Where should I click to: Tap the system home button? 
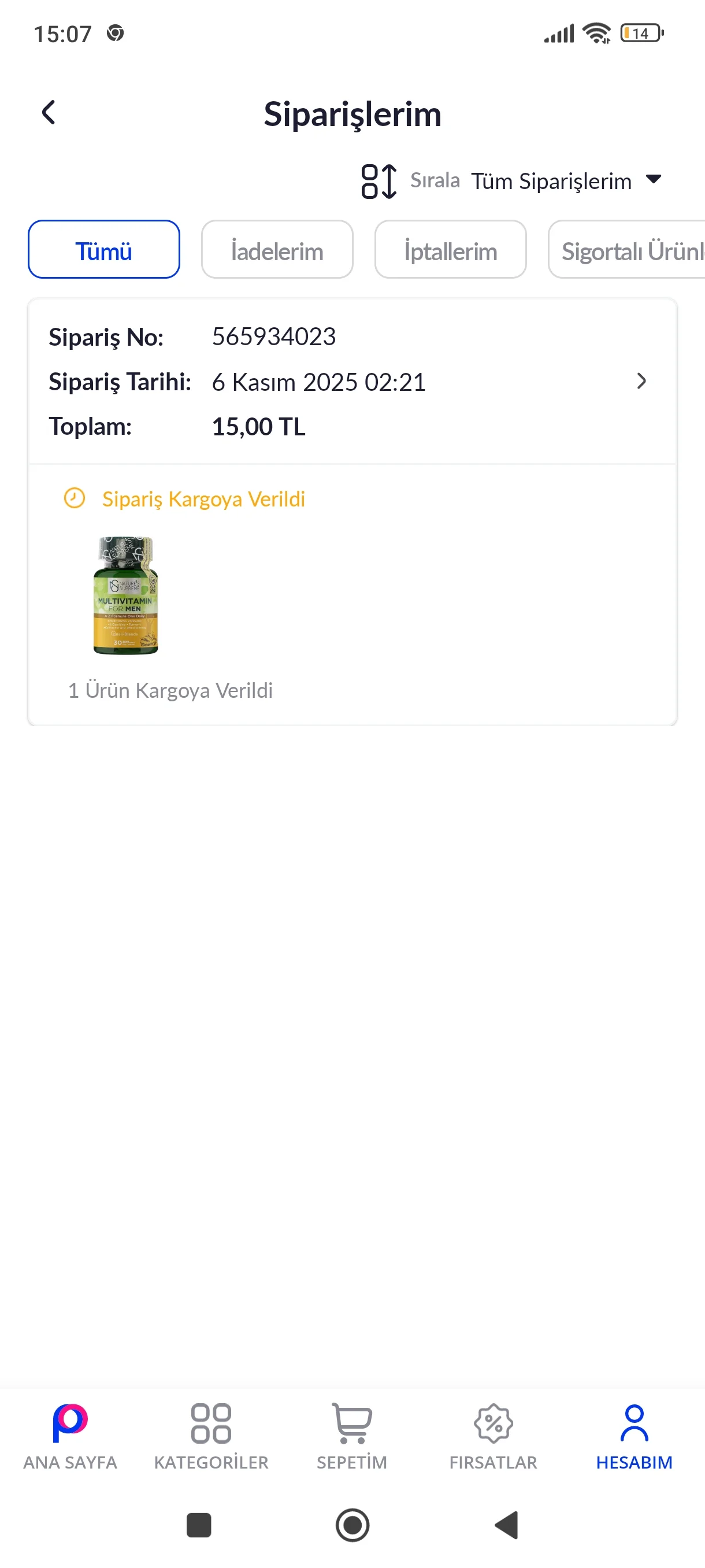[352, 1525]
